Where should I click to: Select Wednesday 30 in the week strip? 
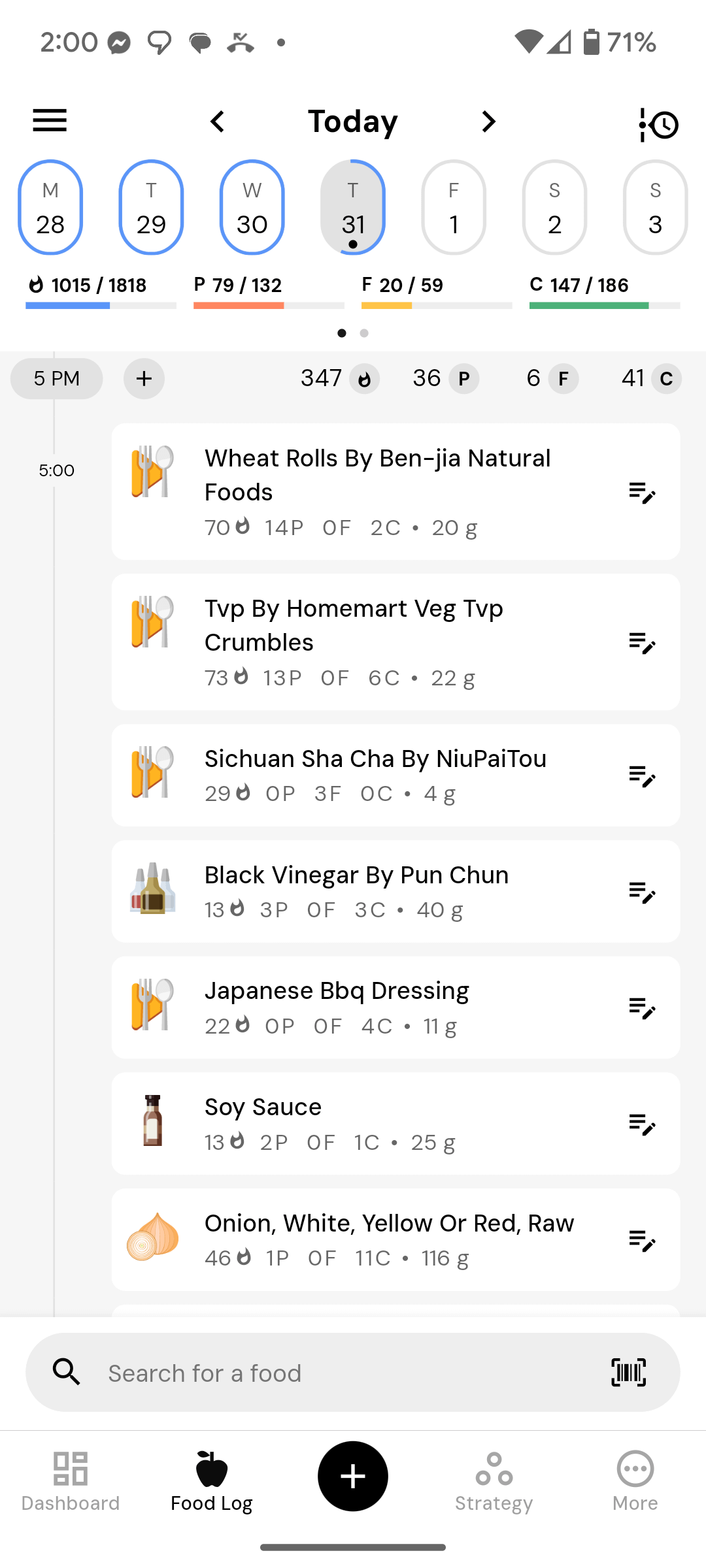click(x=252, y=207)
